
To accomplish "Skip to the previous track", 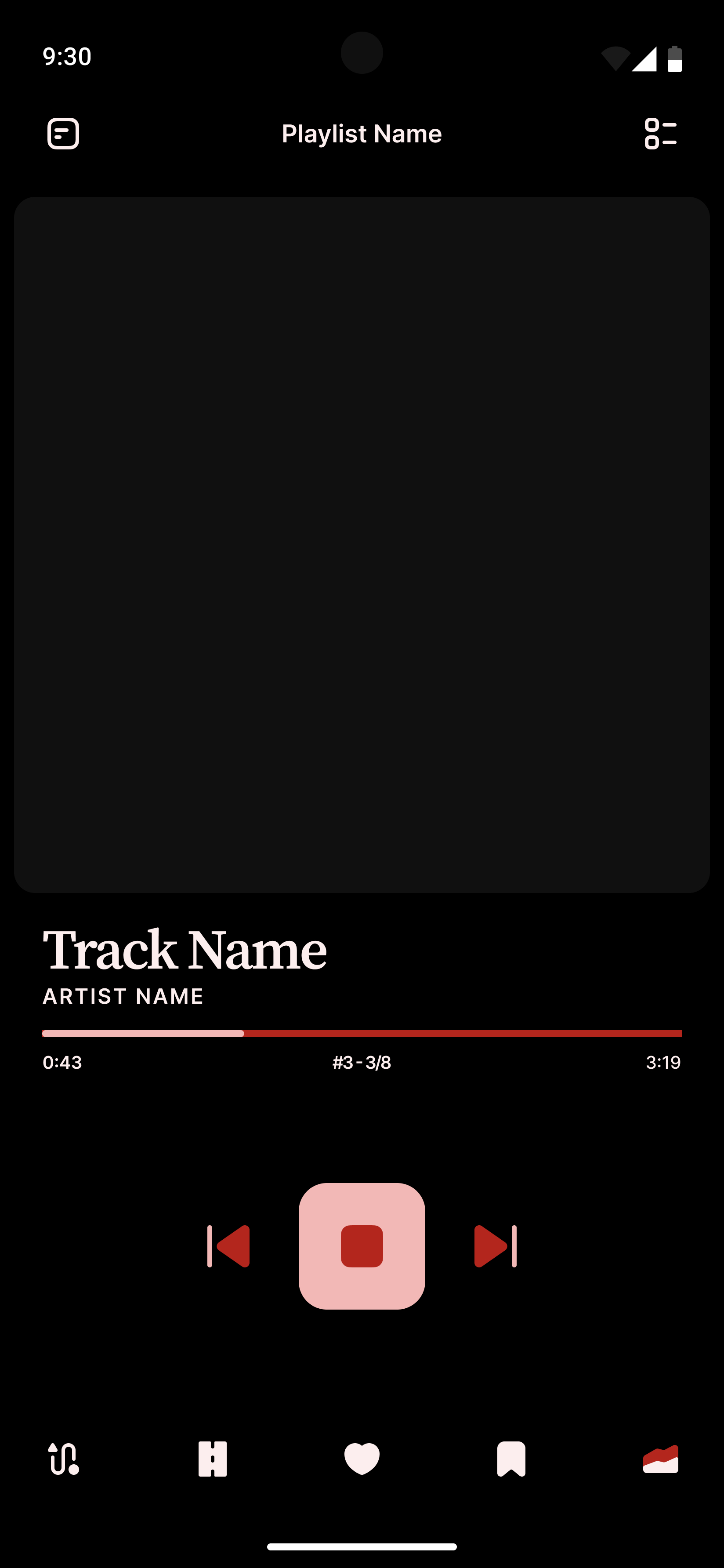I will 228,1246.
